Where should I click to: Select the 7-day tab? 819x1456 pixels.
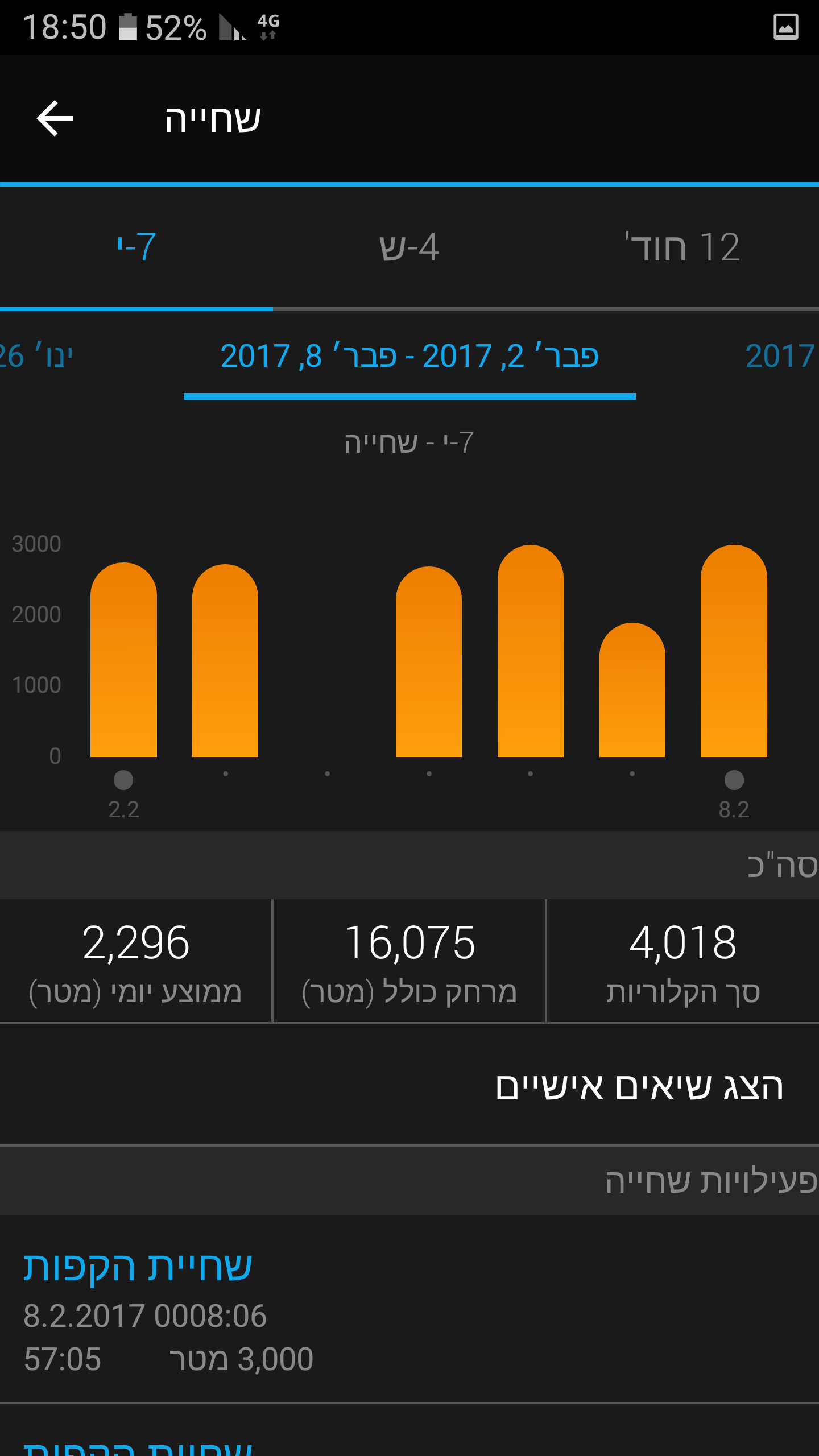pos(136,247)
